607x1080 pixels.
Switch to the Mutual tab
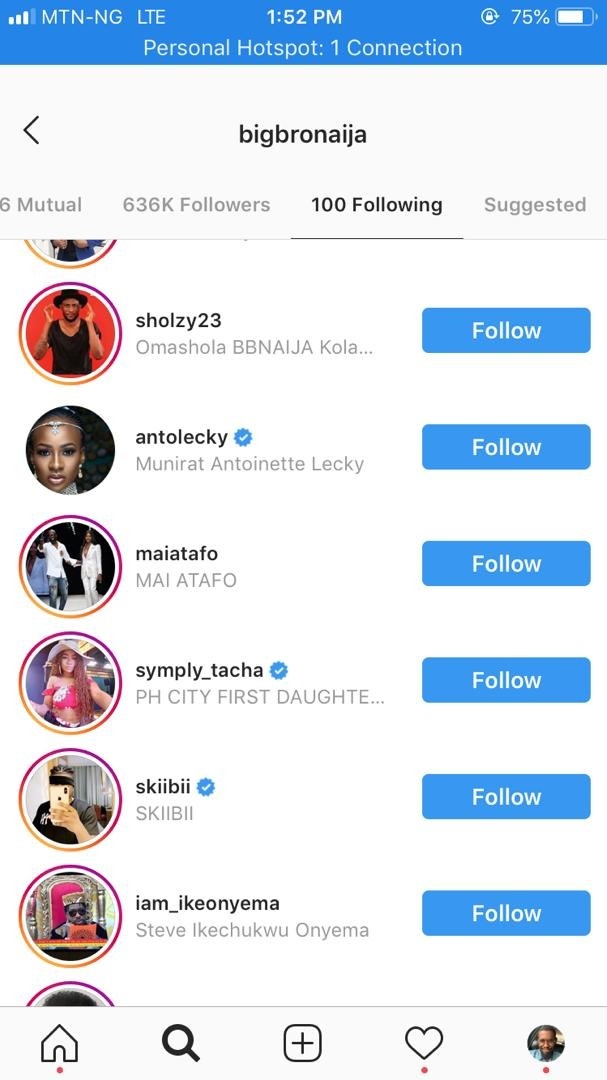click(42, 205)
